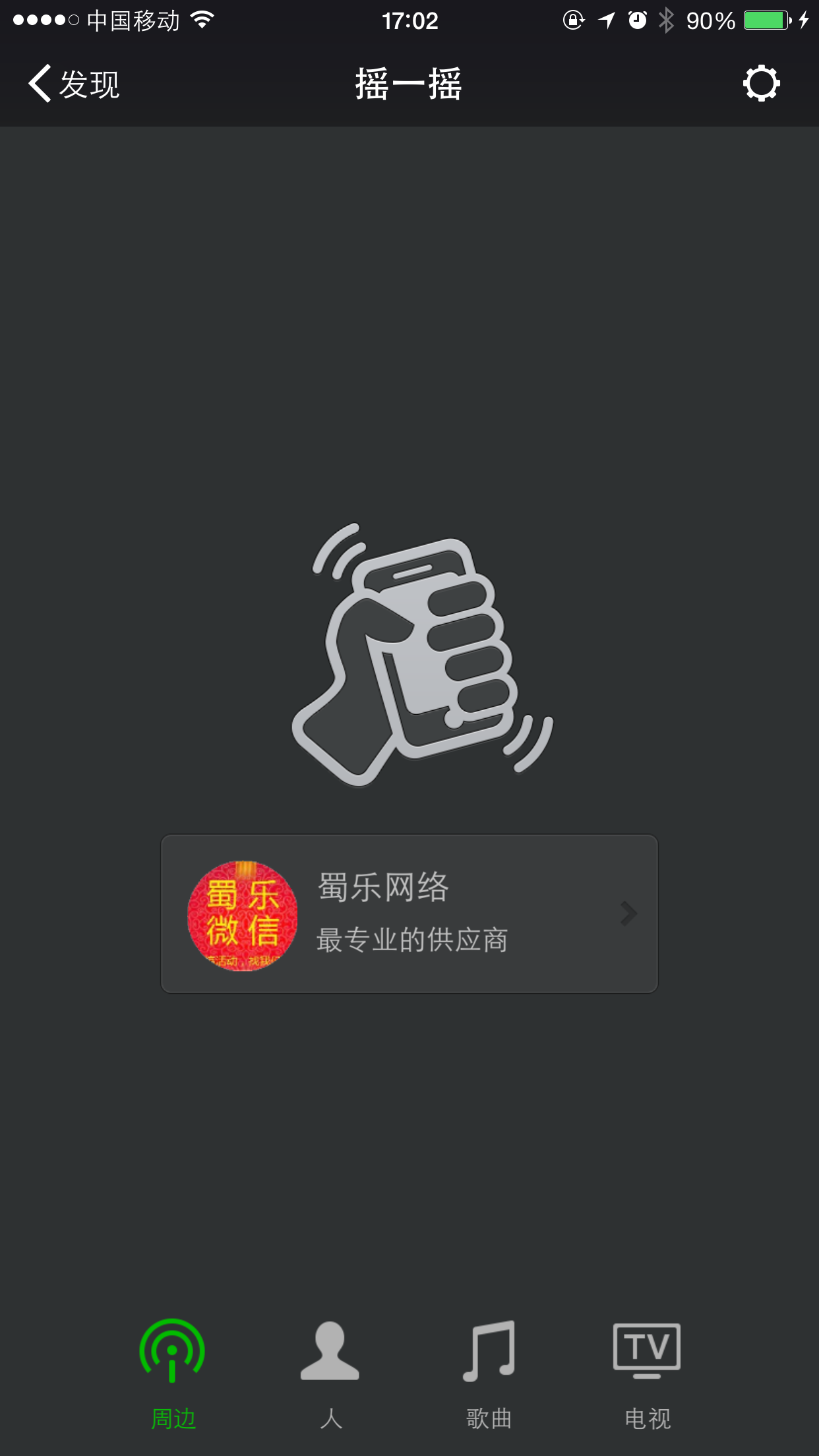The image size is (819, 1456).
Task: Open the shake settings gear
Action: (762, 83)
